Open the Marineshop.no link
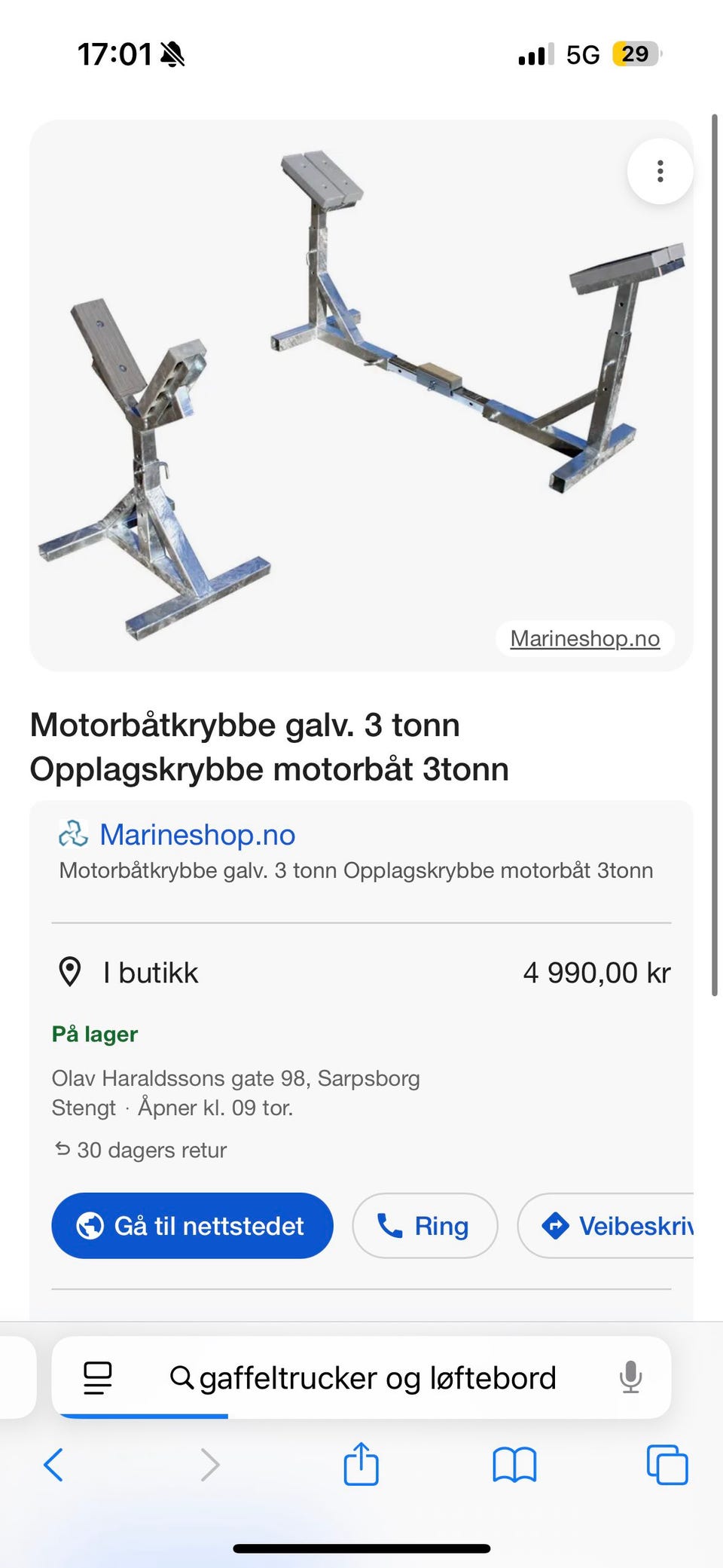Image resolution: width=723 pixels, height=1568 pixels. 197,833
